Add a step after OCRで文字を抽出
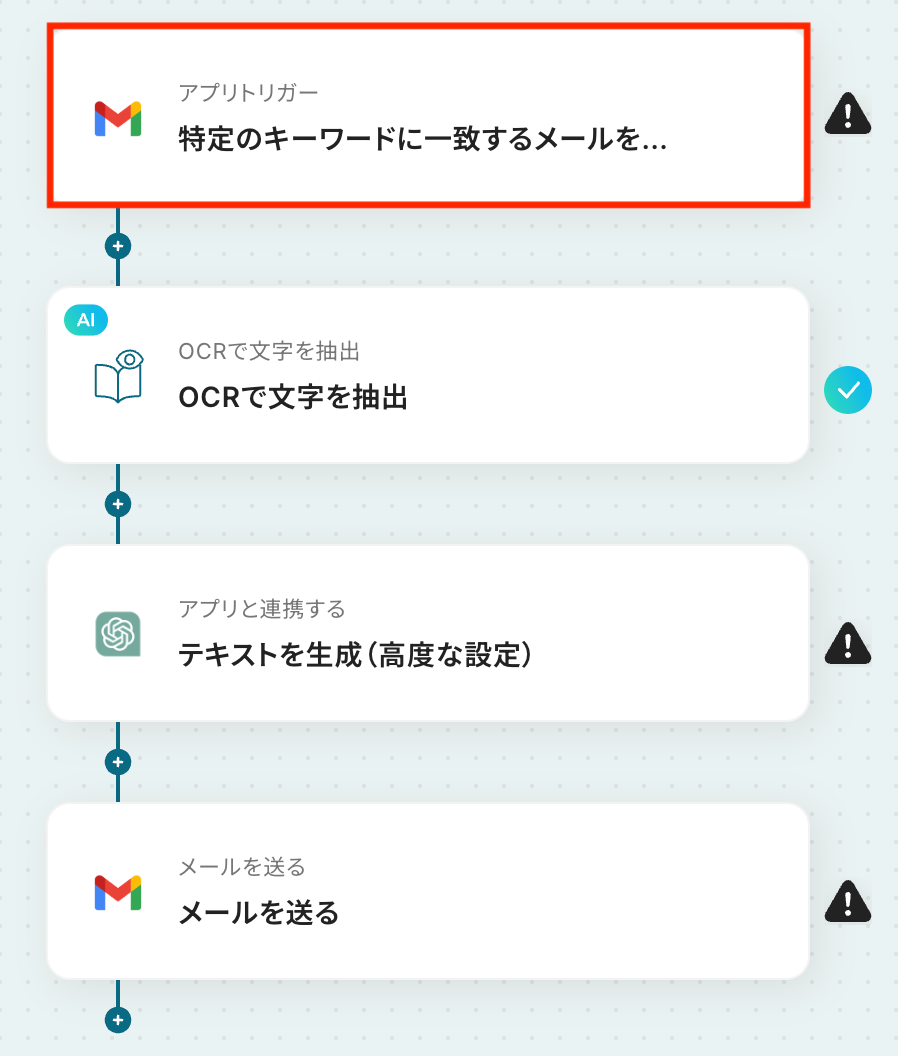The width and height of the screenshot is (898, 1056). (118, 504)
